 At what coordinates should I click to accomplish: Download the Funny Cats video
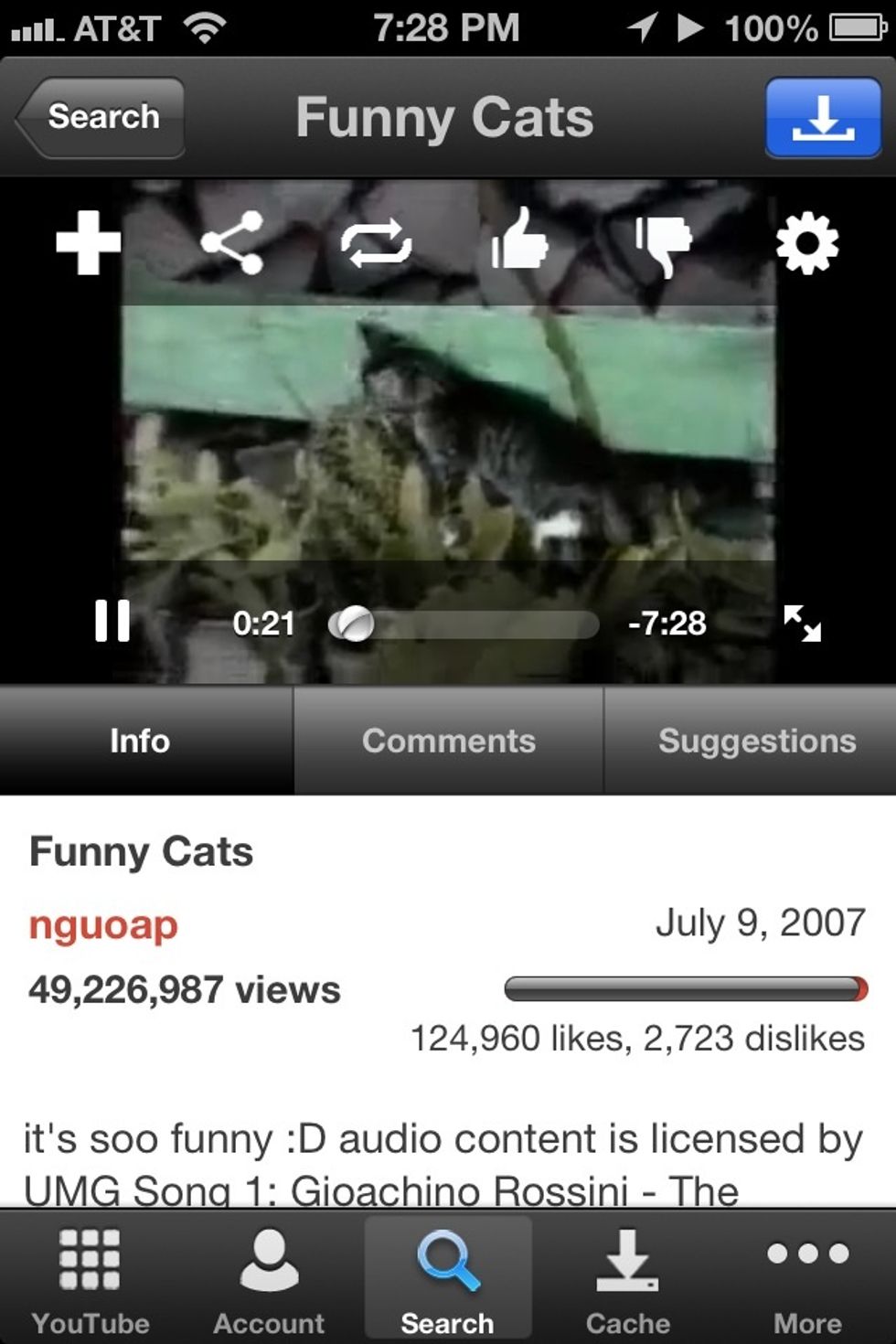[x=823, y=118]
